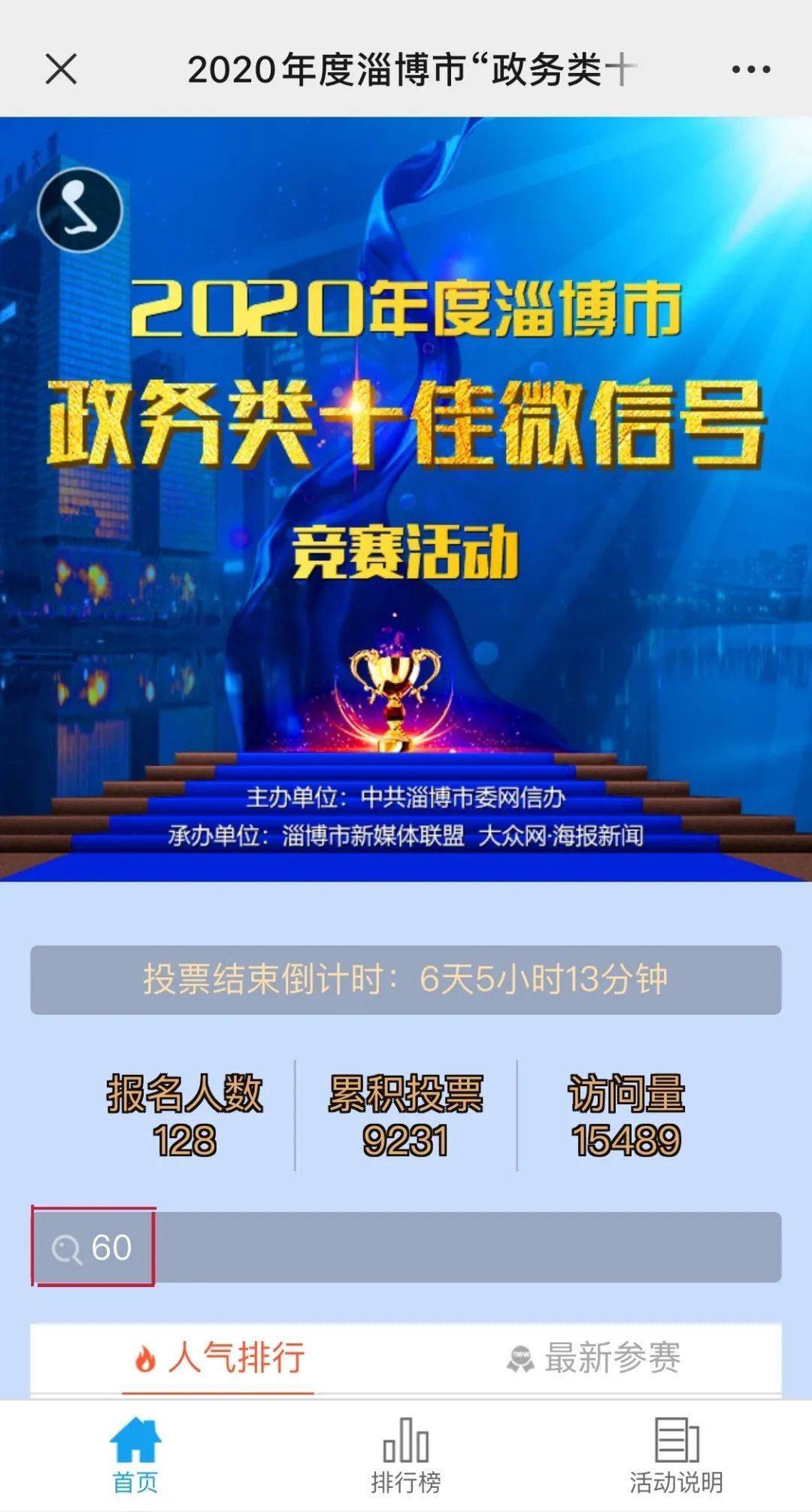This screenshot has height=1512, width=812.
Task: Switch to the 人气排行 tab
Action: tap(218, 1358)
